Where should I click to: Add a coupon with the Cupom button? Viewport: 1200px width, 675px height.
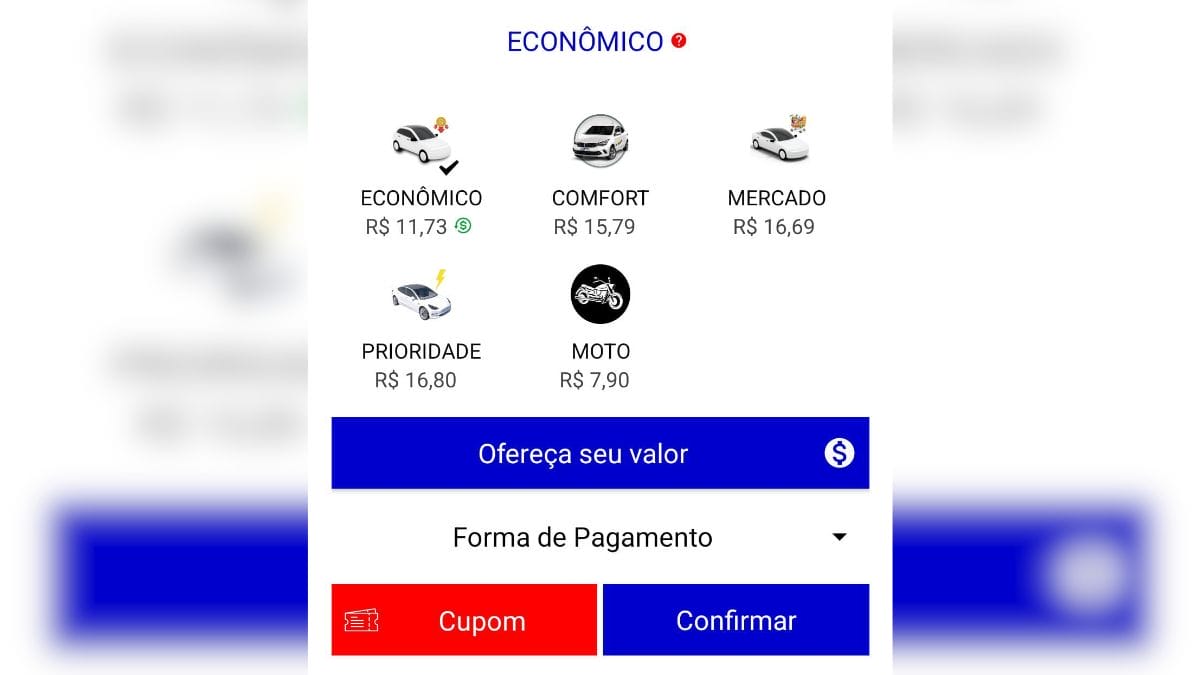tap(464, 620)
